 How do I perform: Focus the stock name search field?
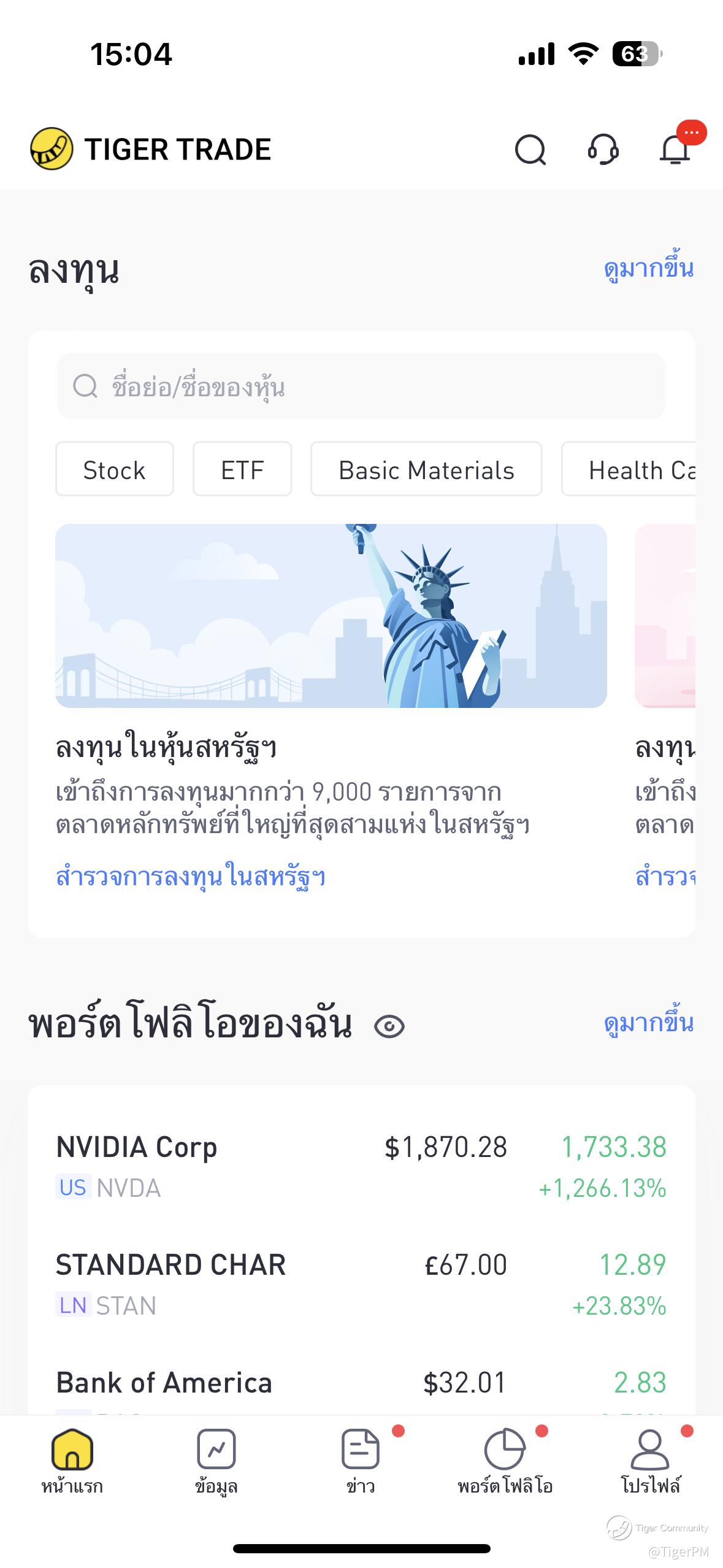click(361, 386)
